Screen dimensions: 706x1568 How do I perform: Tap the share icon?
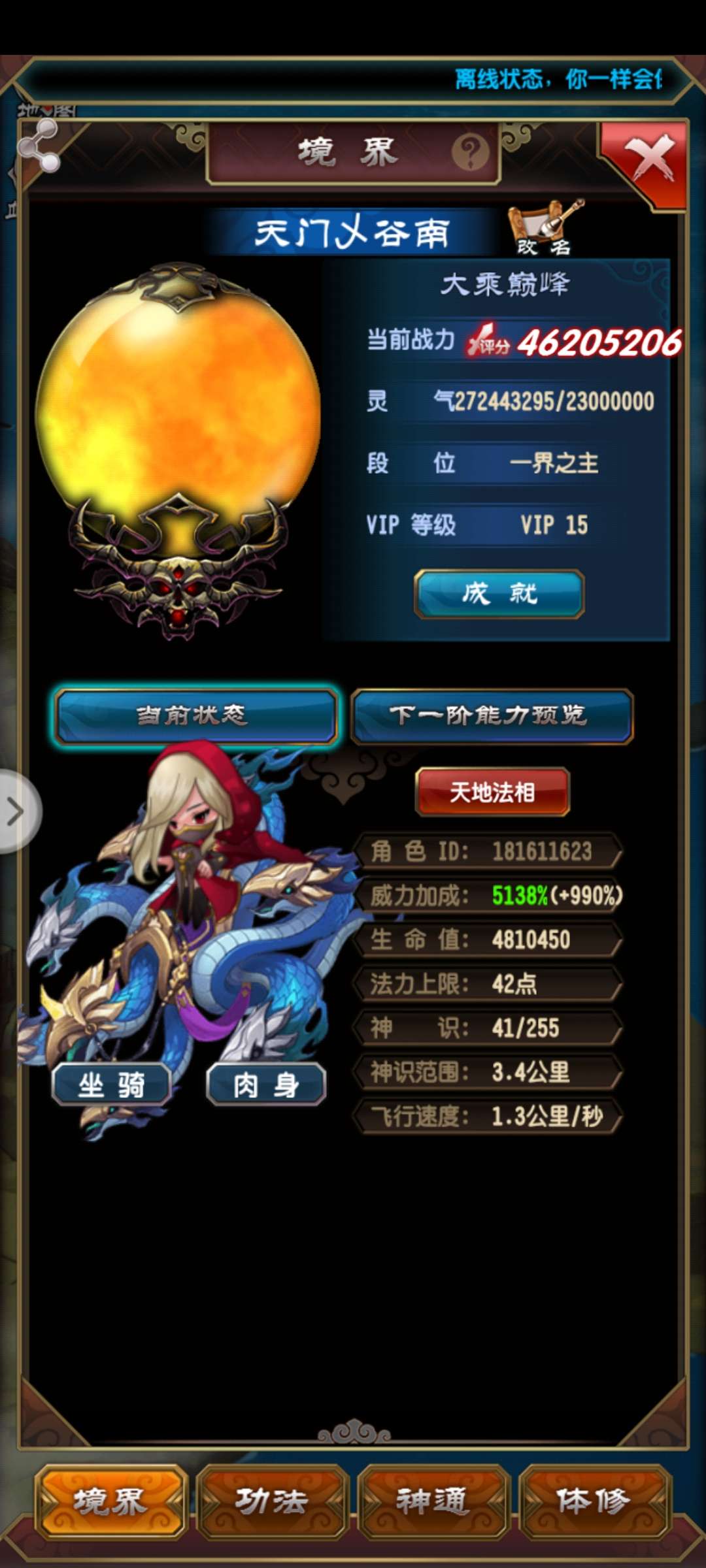point(38,147)
